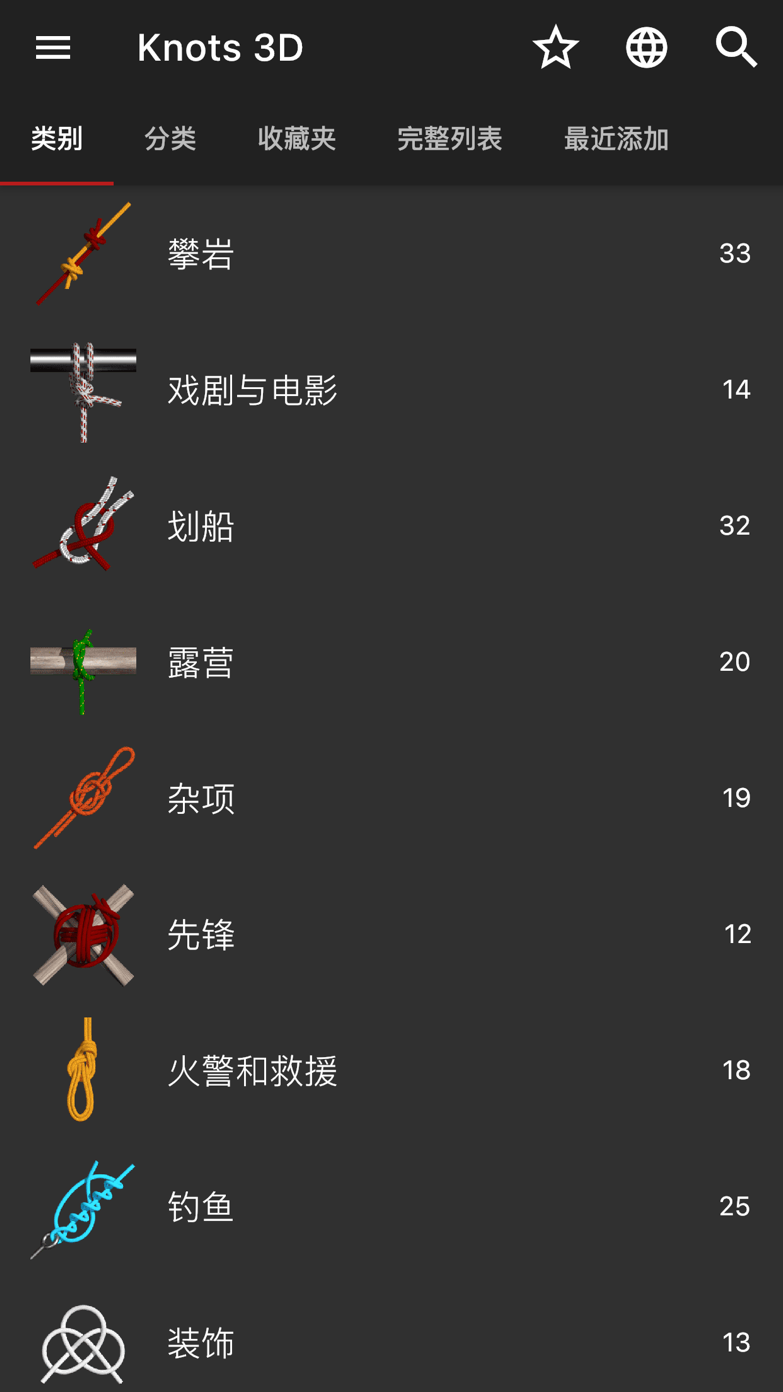Browse the 杂项 category

coord(391,798)
